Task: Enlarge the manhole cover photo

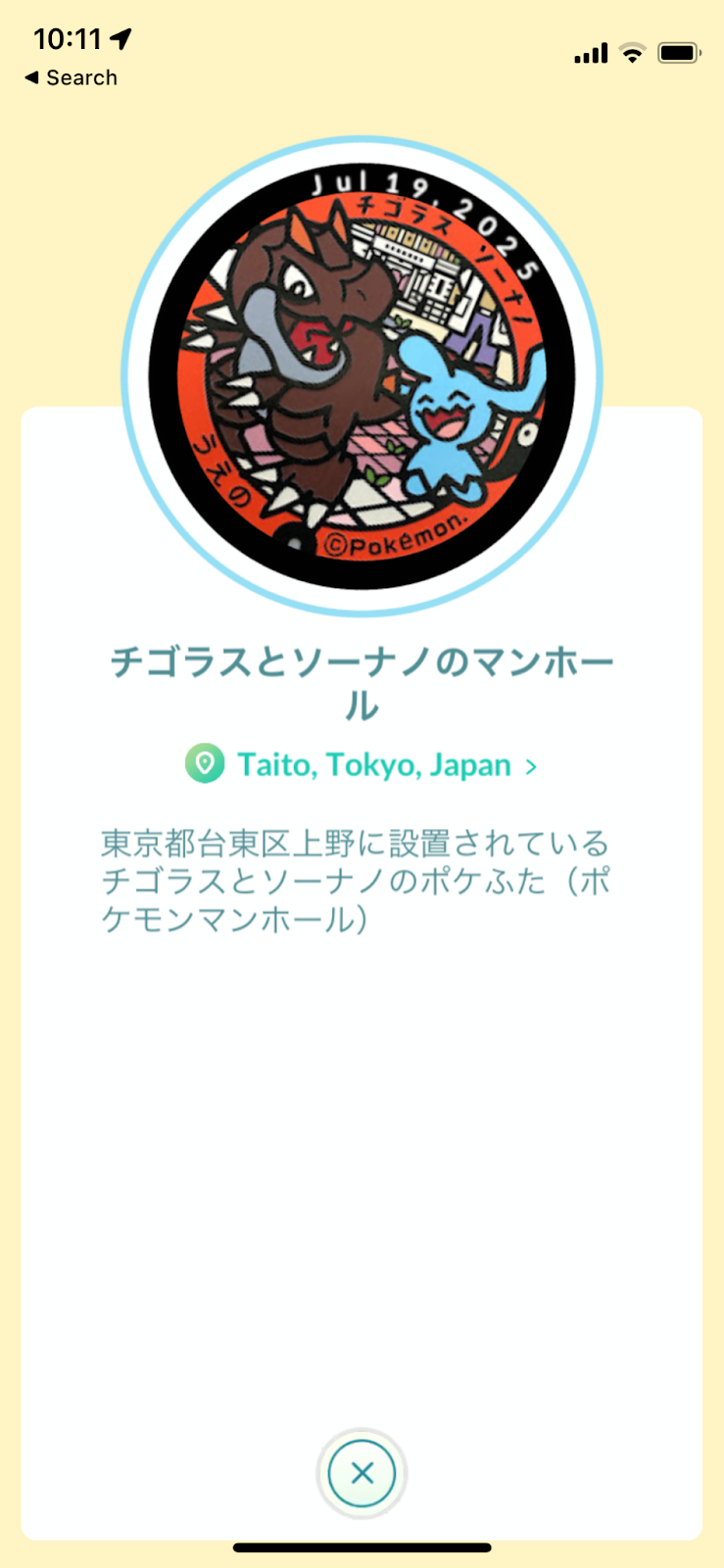Action: point(362,375)
